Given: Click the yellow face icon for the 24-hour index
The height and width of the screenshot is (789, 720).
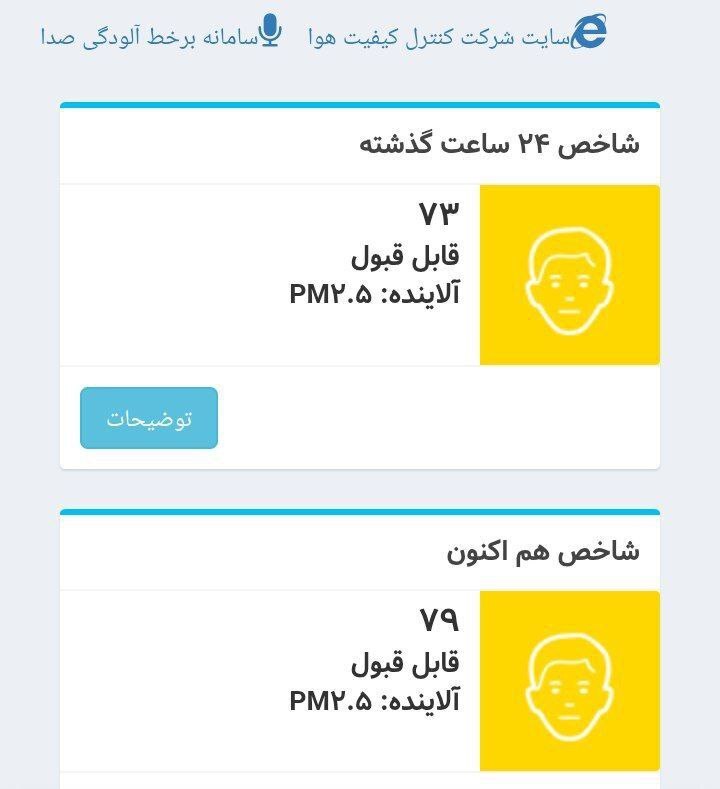Looking at the screenshot, I should pos(570,272).
